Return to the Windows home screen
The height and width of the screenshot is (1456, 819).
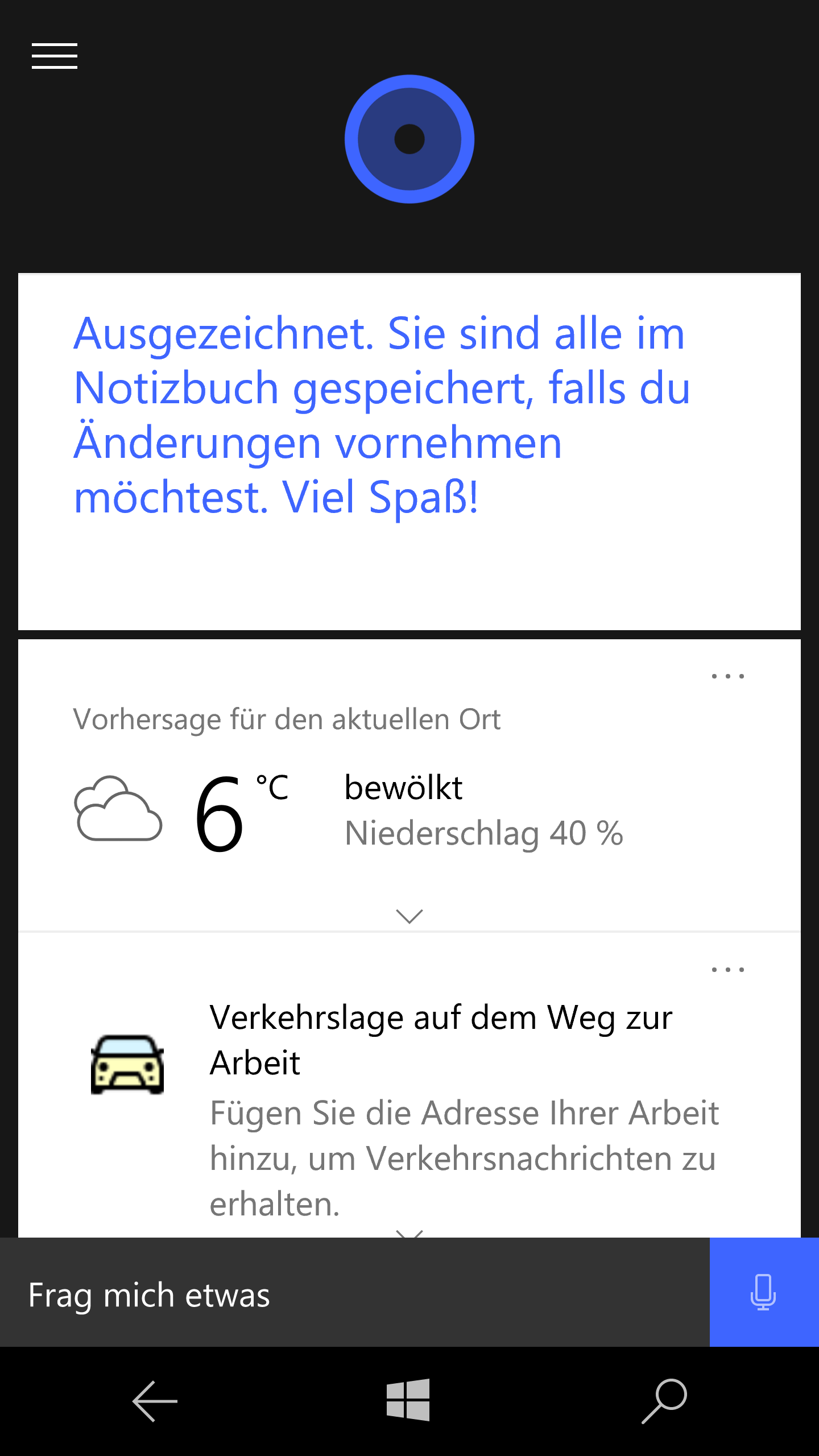[408, 1400]
